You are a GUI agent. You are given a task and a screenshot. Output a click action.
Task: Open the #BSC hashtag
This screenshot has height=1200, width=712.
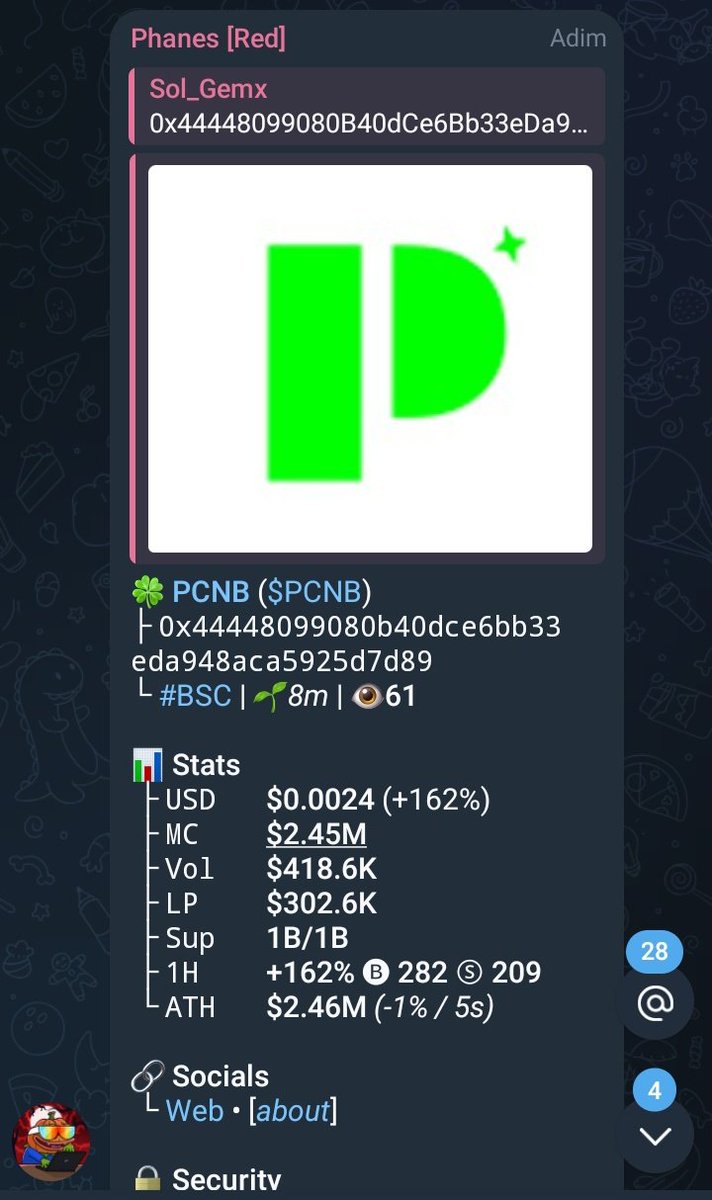[x=195, y=696]
